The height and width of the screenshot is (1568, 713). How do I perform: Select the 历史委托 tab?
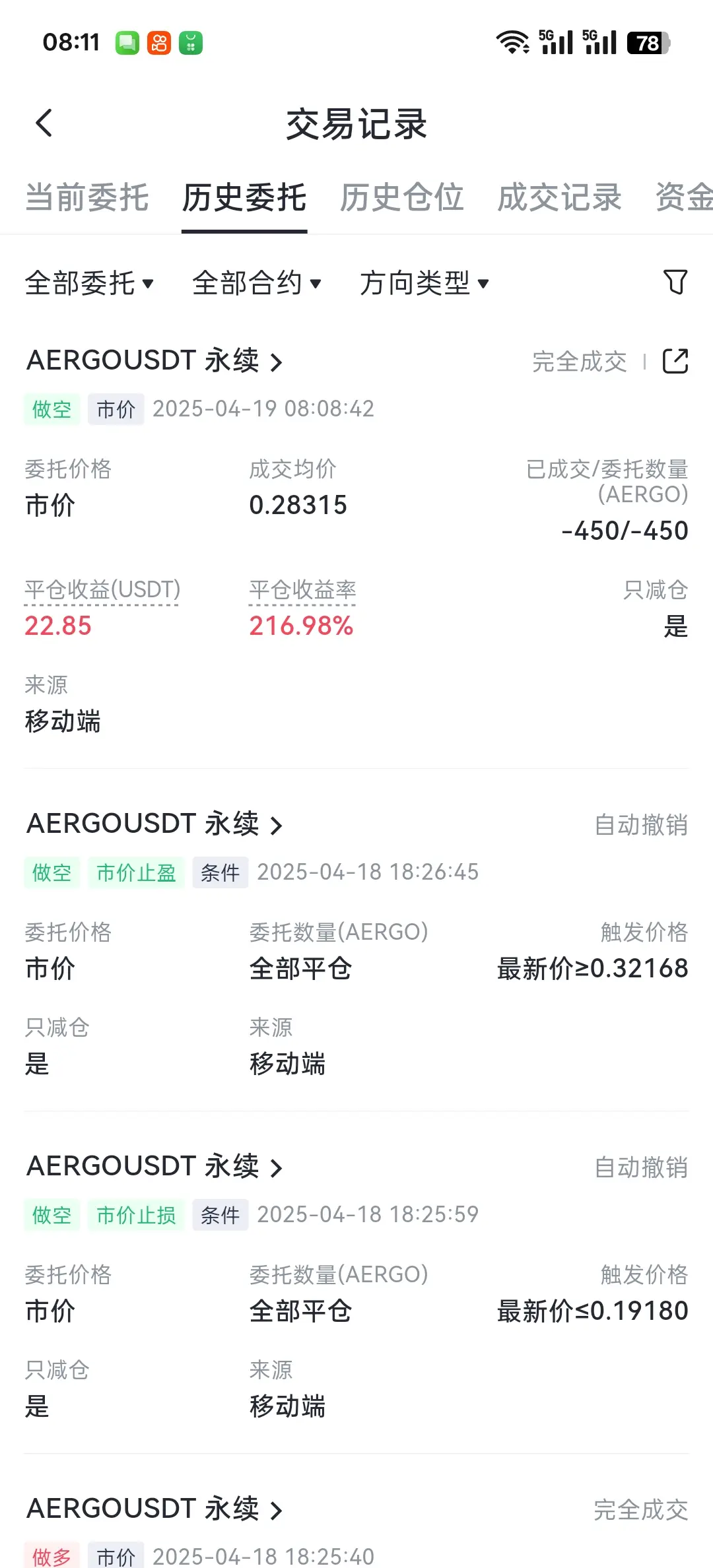pos(244,197)
